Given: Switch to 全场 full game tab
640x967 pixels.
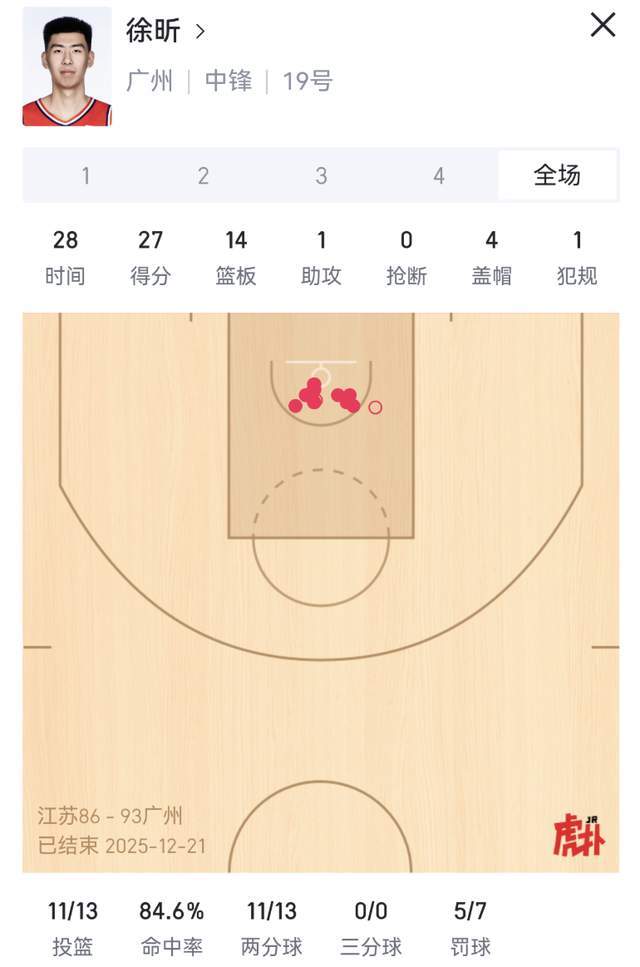Looking at the screenshot, I should tap(557, 176).
